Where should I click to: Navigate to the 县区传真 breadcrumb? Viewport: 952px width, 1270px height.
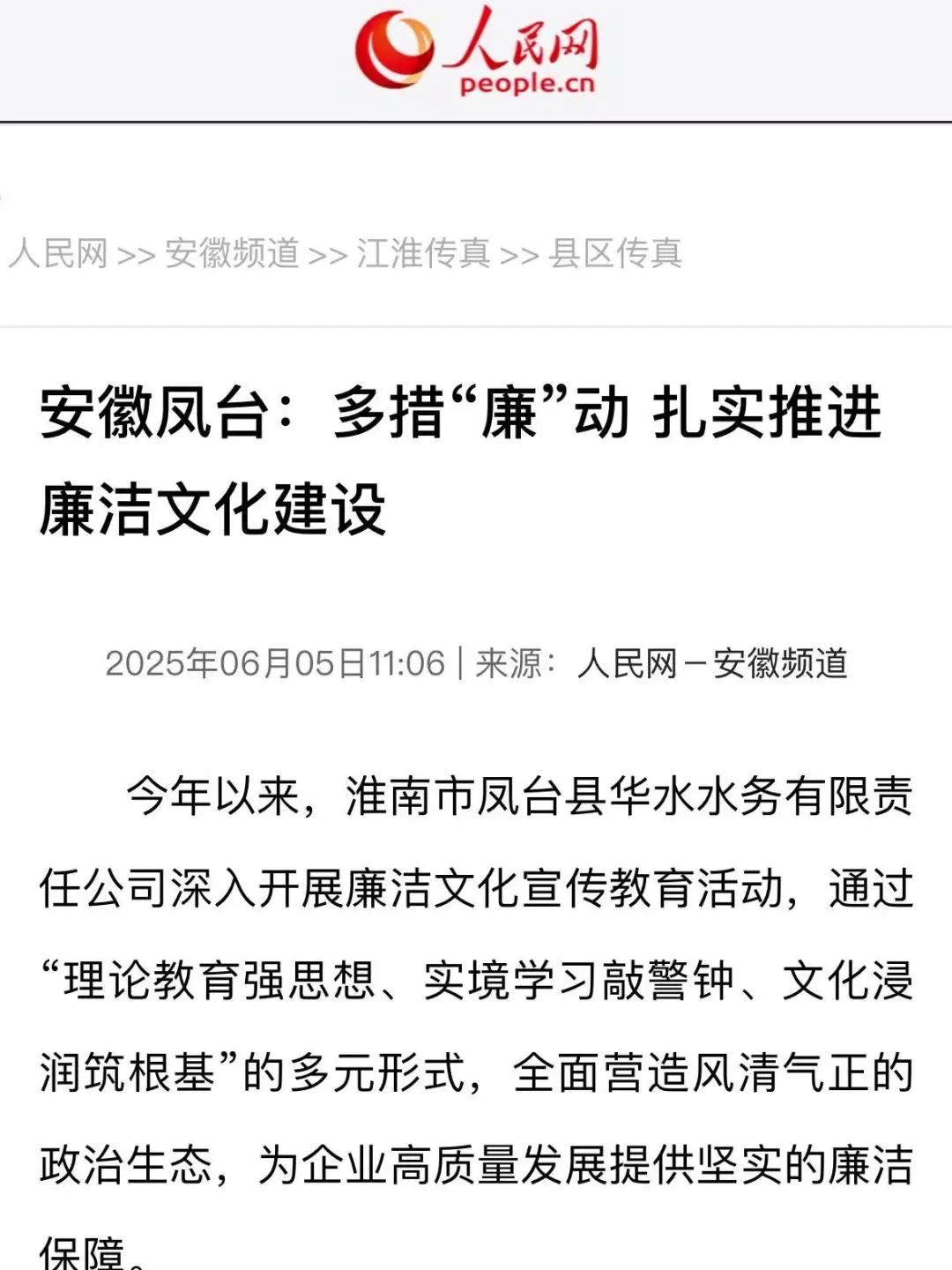614,253
